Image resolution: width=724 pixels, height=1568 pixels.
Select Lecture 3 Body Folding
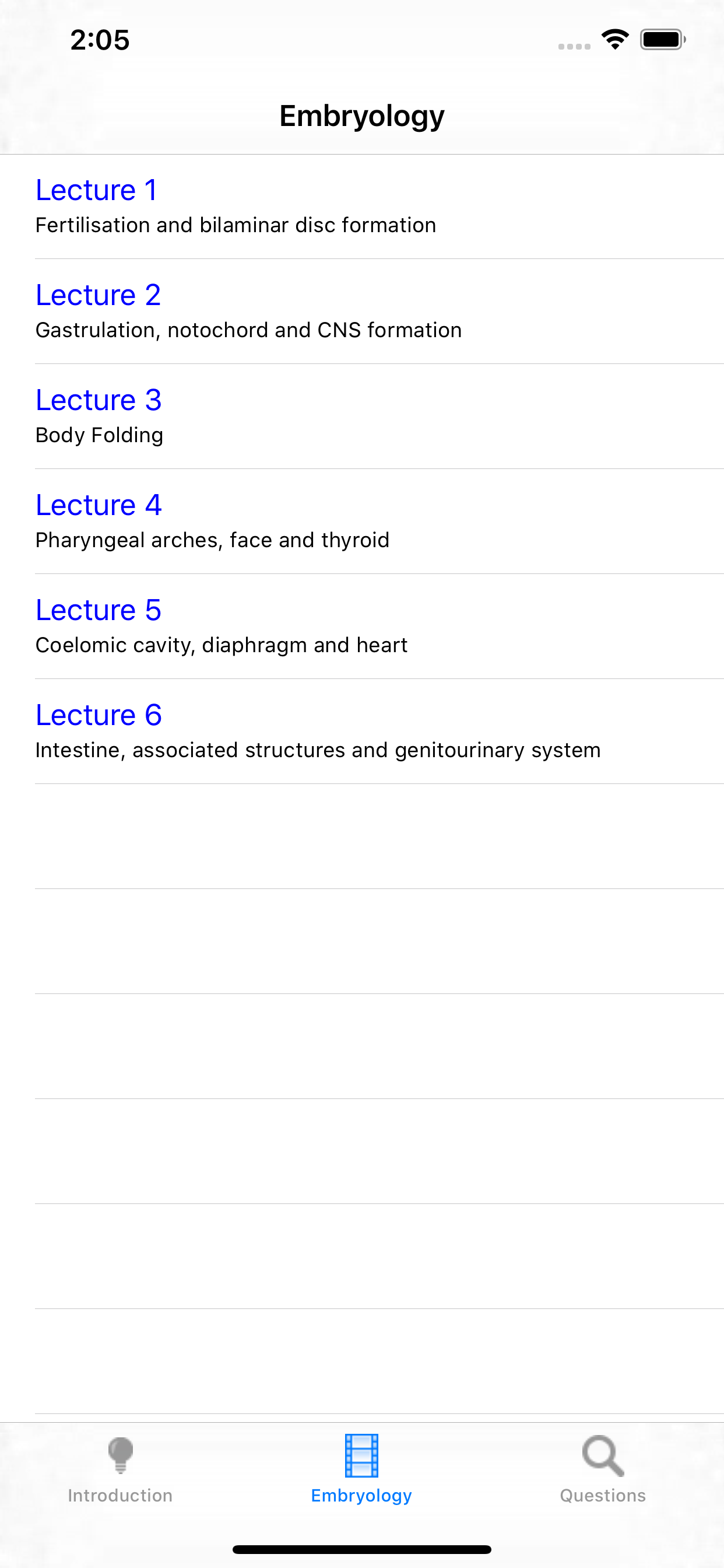point(361,417)
